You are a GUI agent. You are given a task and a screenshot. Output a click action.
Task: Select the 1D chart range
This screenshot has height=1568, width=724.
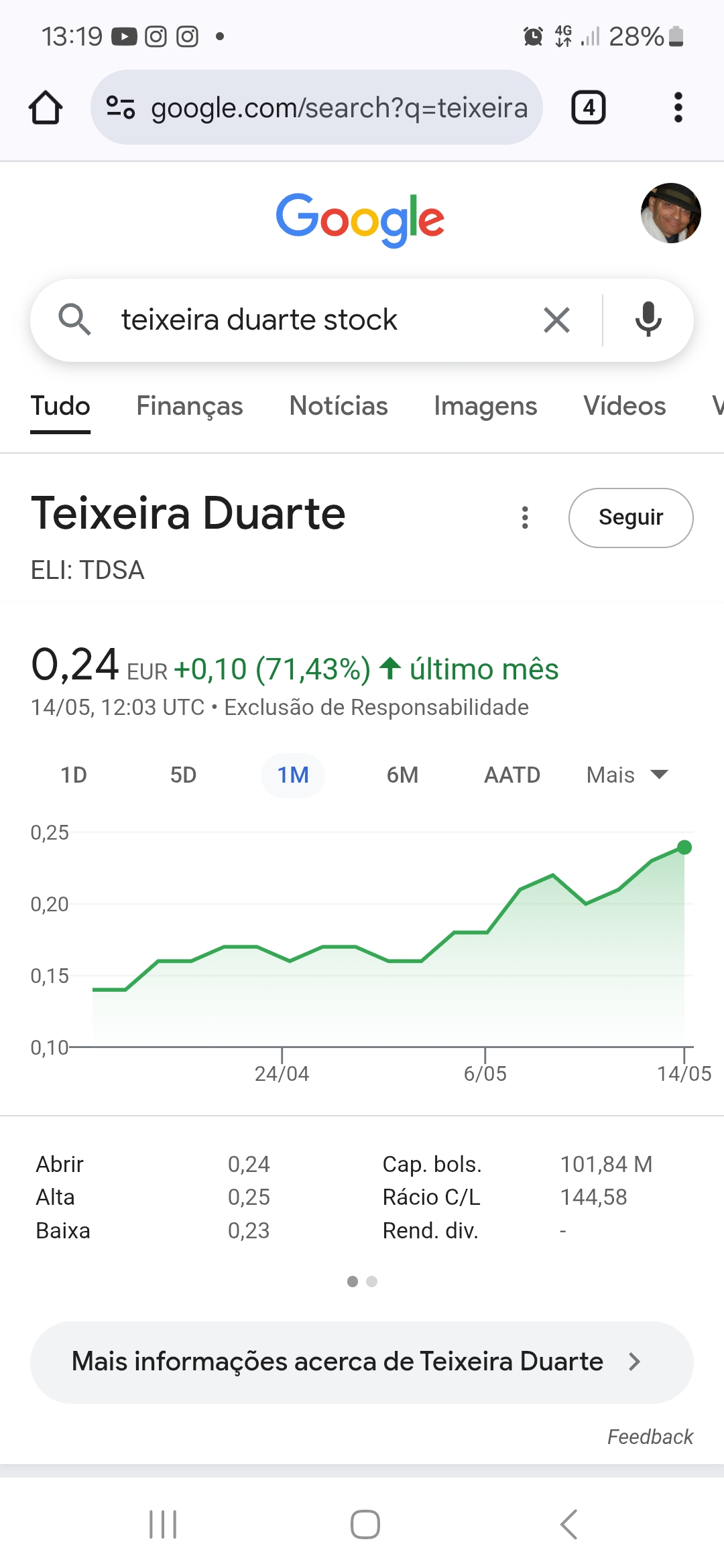coord(74,775)
